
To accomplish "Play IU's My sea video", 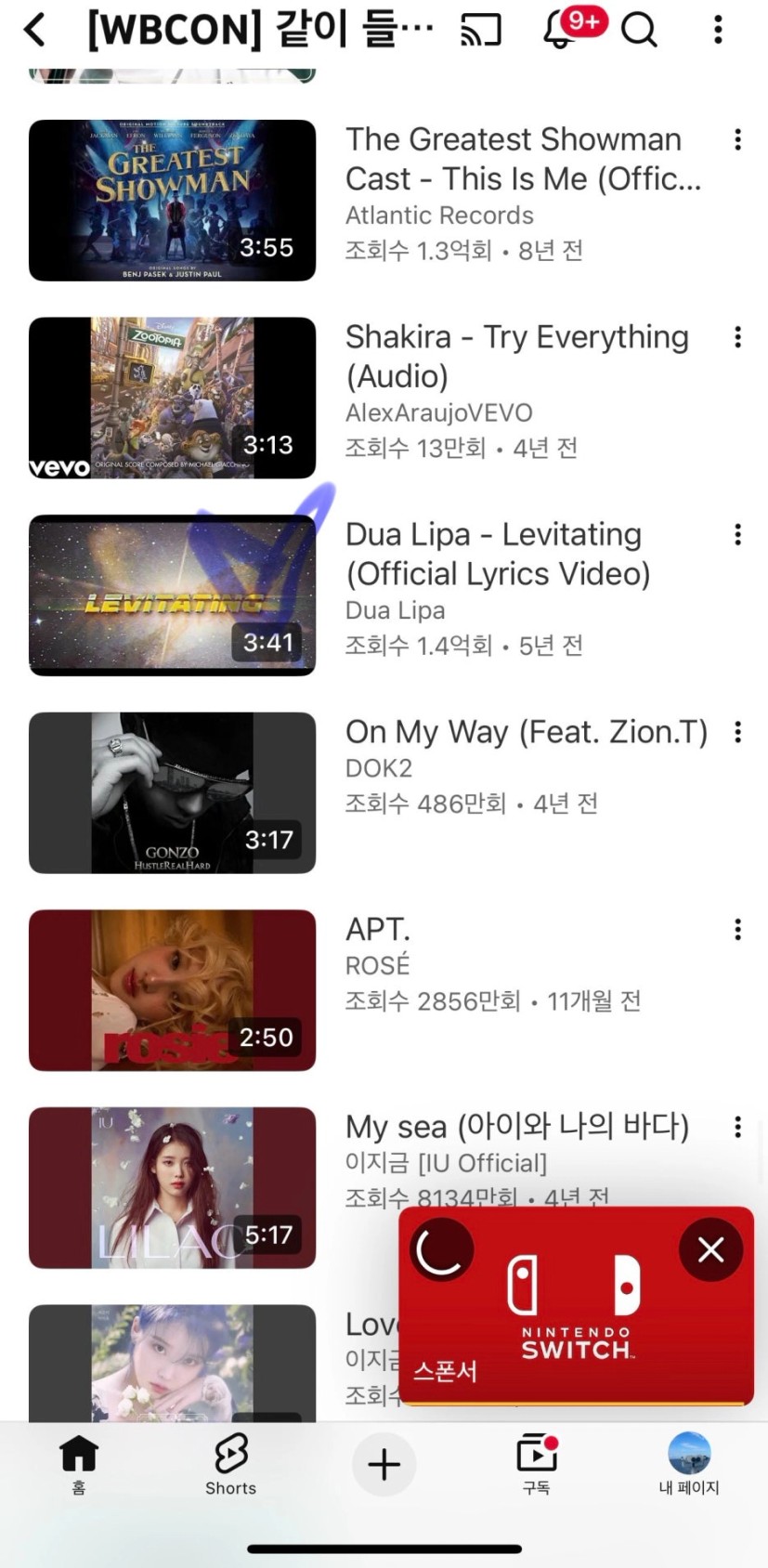I will pyautogui.click(x=173, y=1187).
